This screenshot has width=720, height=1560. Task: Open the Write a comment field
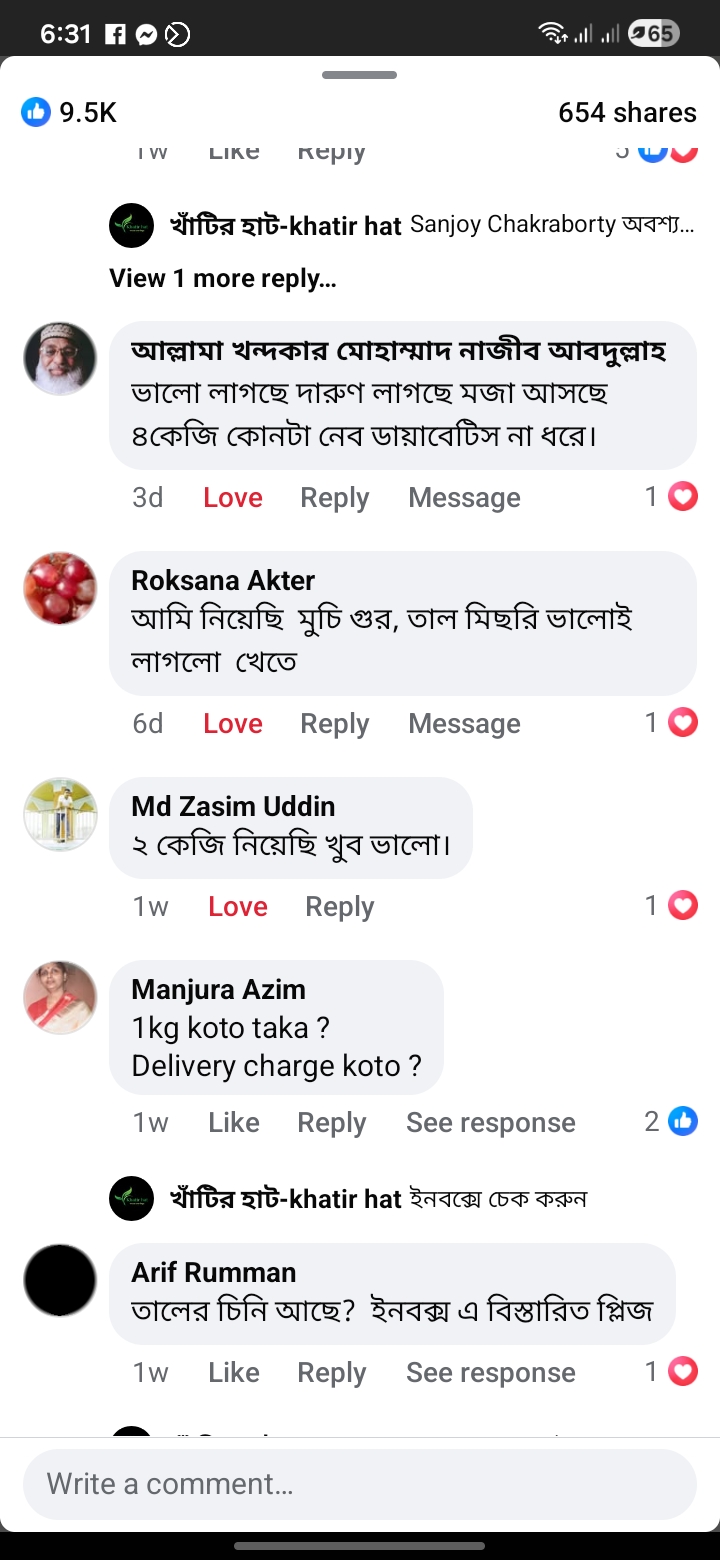(359, 1484)
